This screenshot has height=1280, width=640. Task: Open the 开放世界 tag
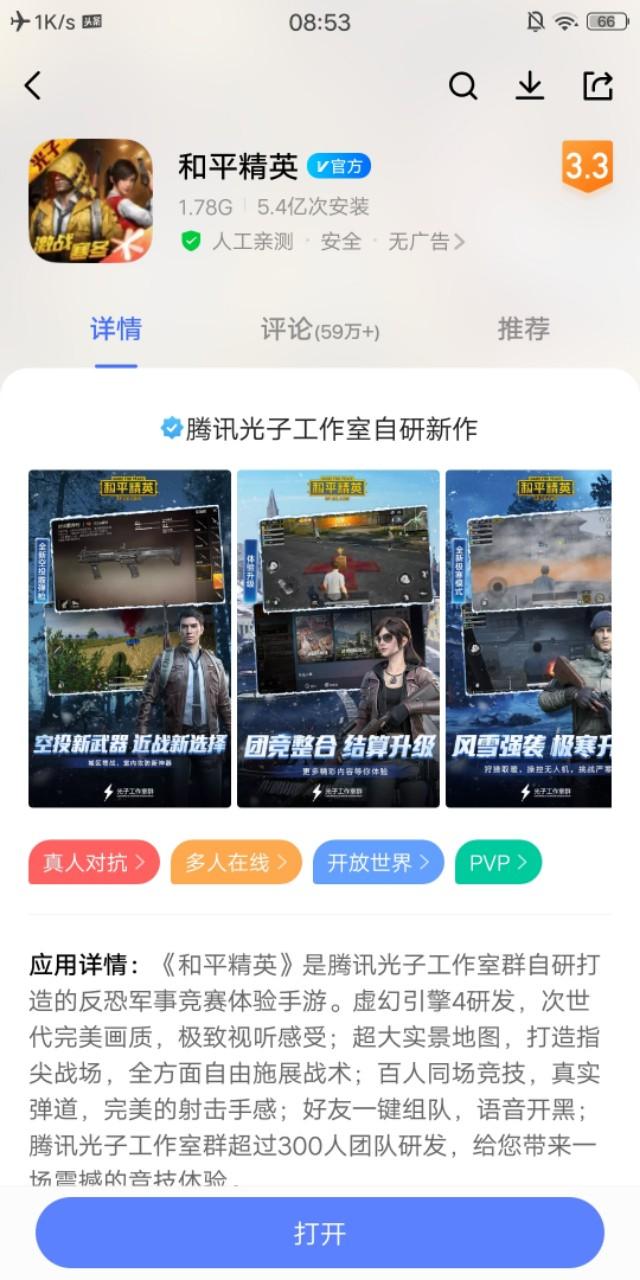[378, 862]
